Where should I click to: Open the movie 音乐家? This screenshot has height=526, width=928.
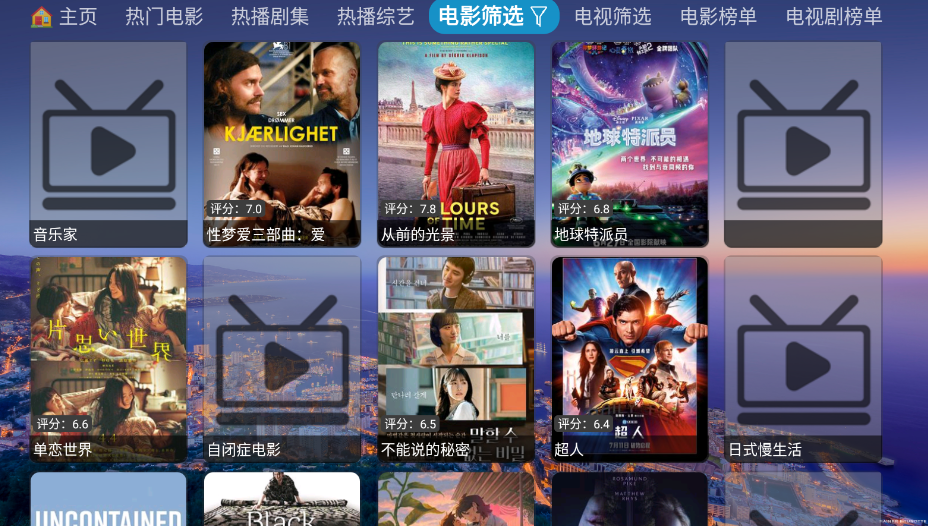coord(108,145)
